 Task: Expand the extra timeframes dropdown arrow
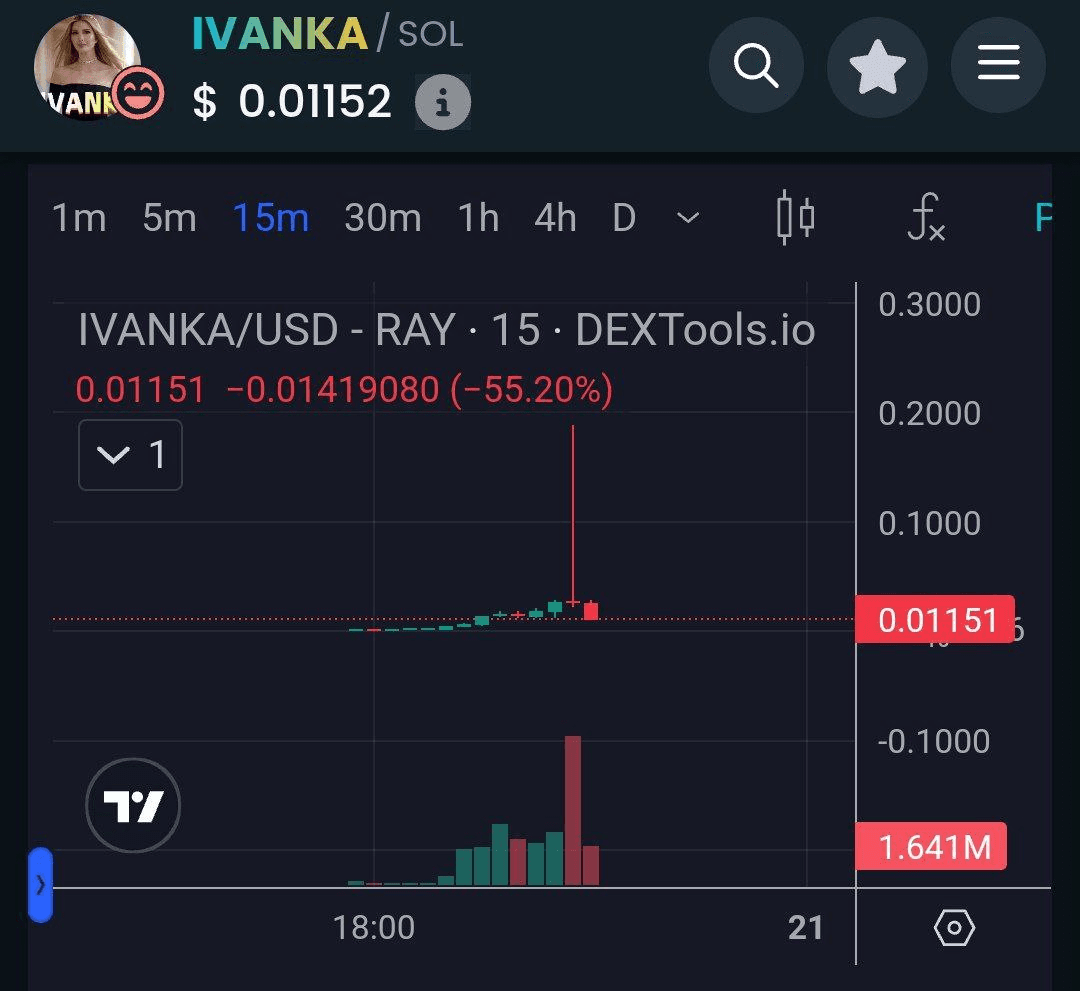688,217
